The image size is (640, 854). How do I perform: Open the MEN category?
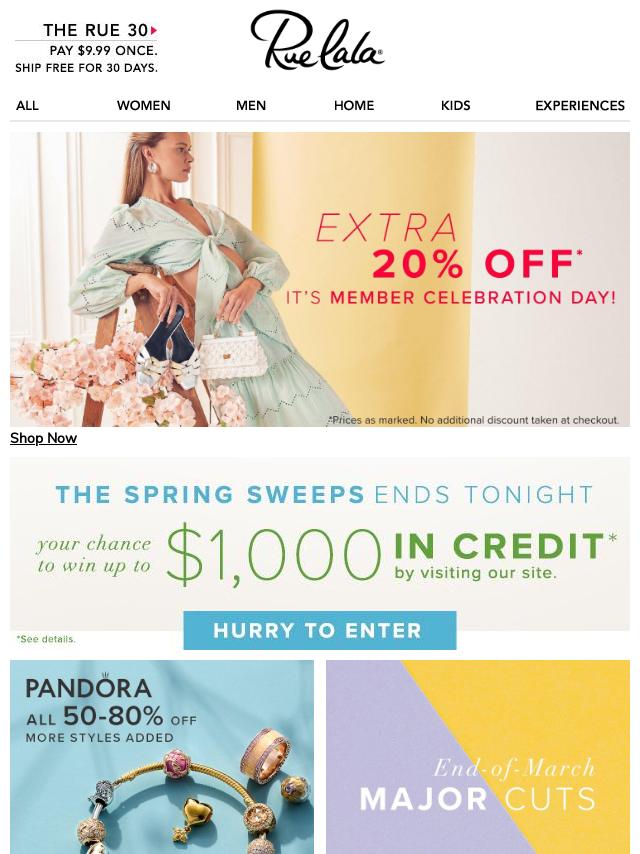[x=251, y=105]
